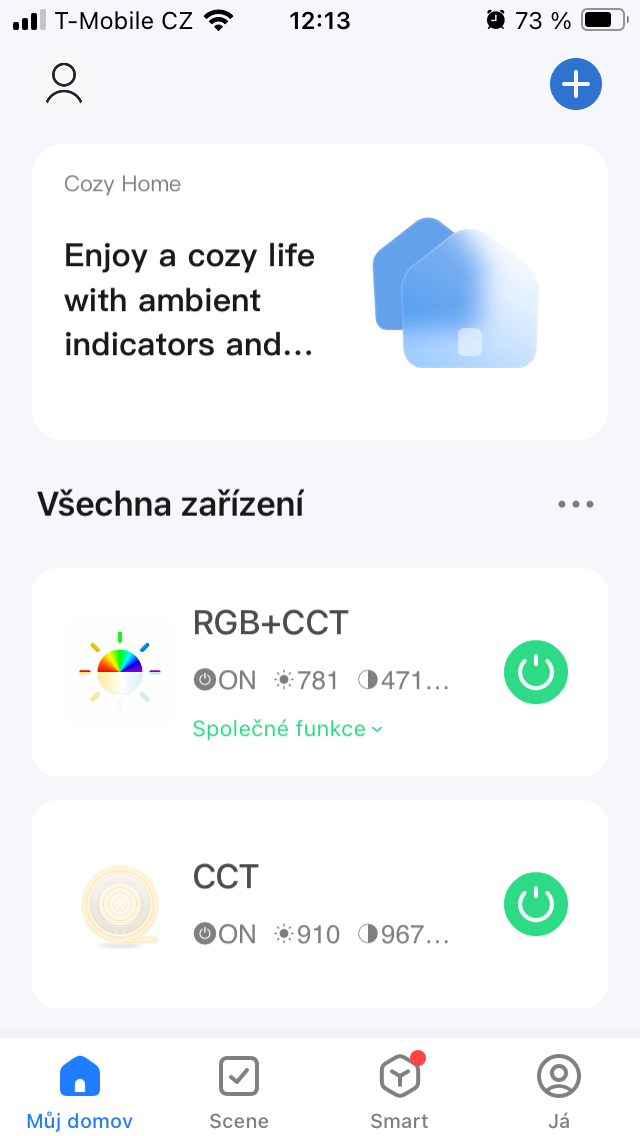Toggle power of the RGB+CCT light
Screen dimensions: 640x1136
tap(536, 673)
